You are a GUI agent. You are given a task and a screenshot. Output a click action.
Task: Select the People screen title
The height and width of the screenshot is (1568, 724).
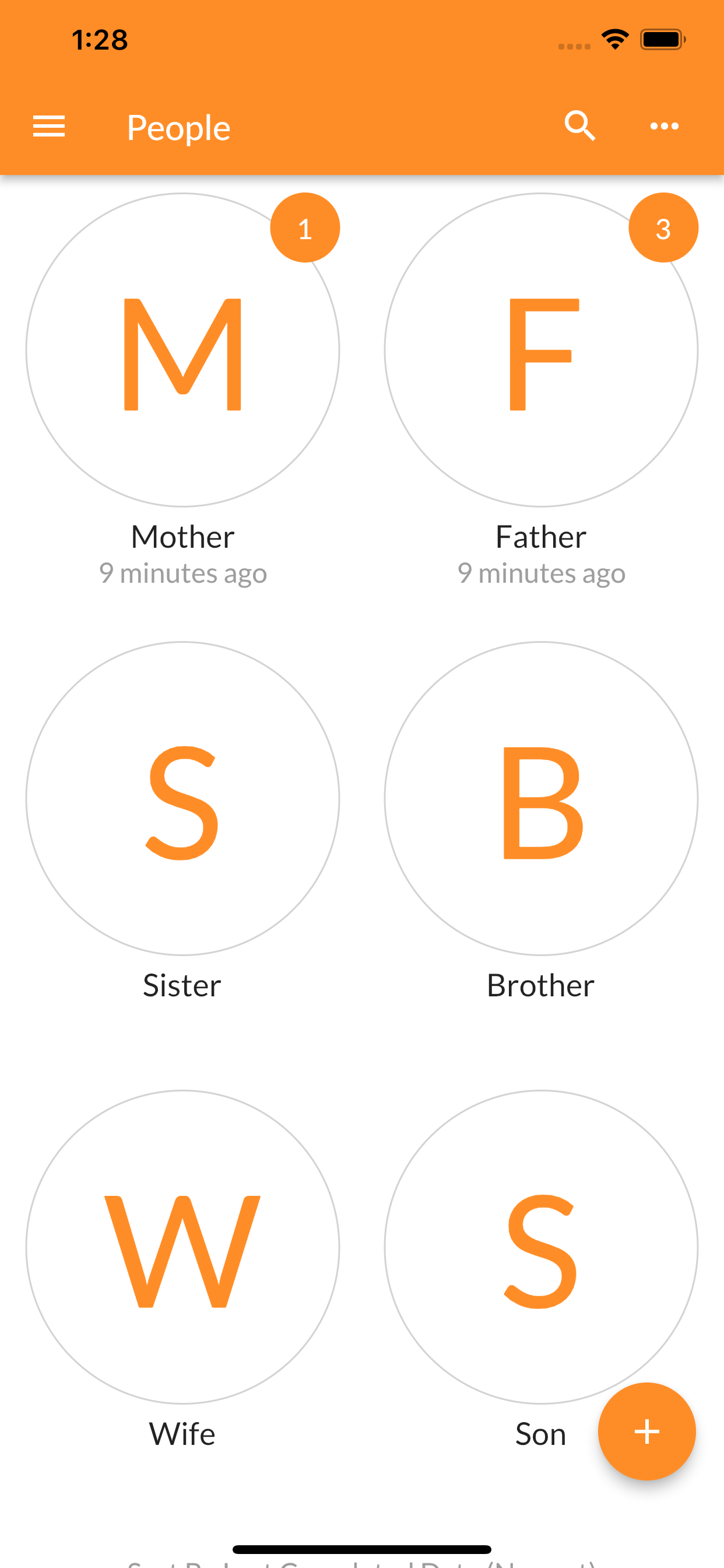[x=178, y=127]
